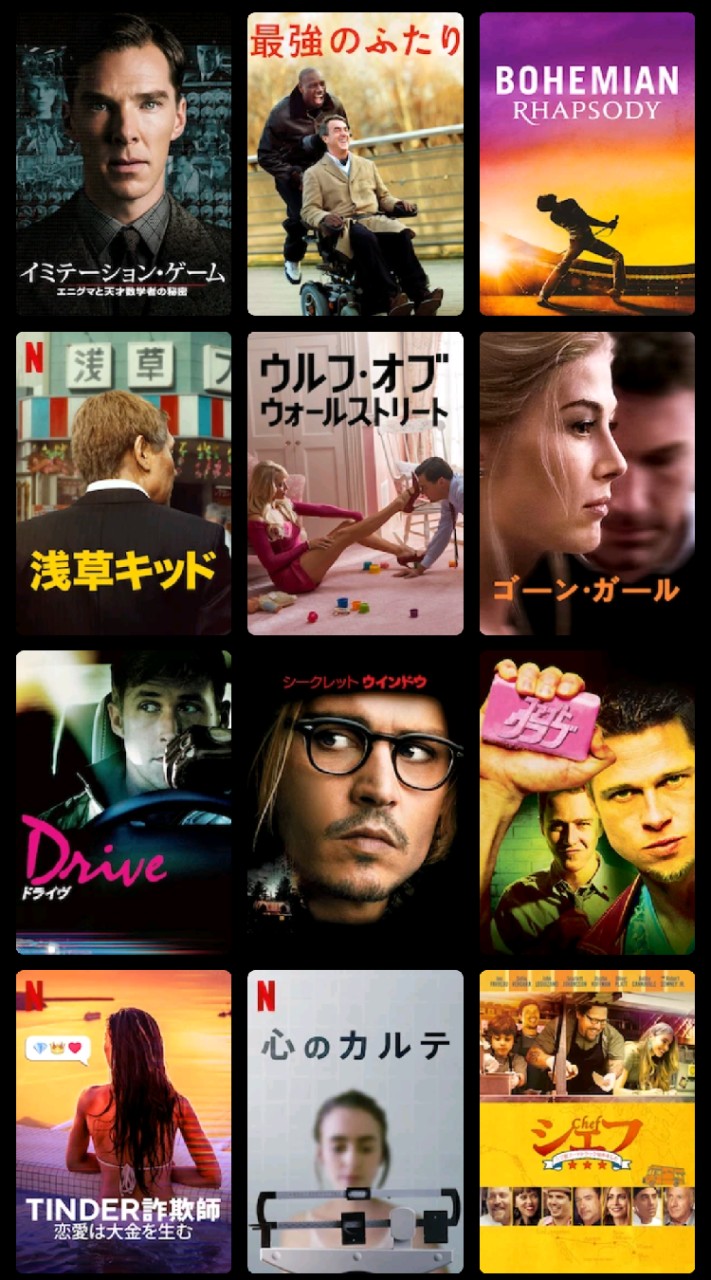Image resolution: width=711 pixels, height=1280 pixels.
Task: Select シェフ Chef movie poster
Action: click(x=587, y=1121)
